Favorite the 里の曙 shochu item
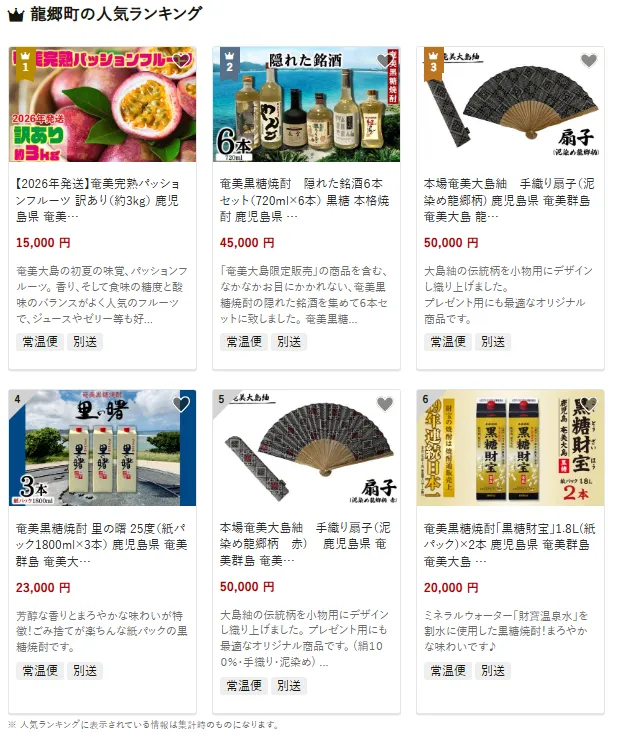This screenshot has width=631, height=754. [x=181, y=404]
